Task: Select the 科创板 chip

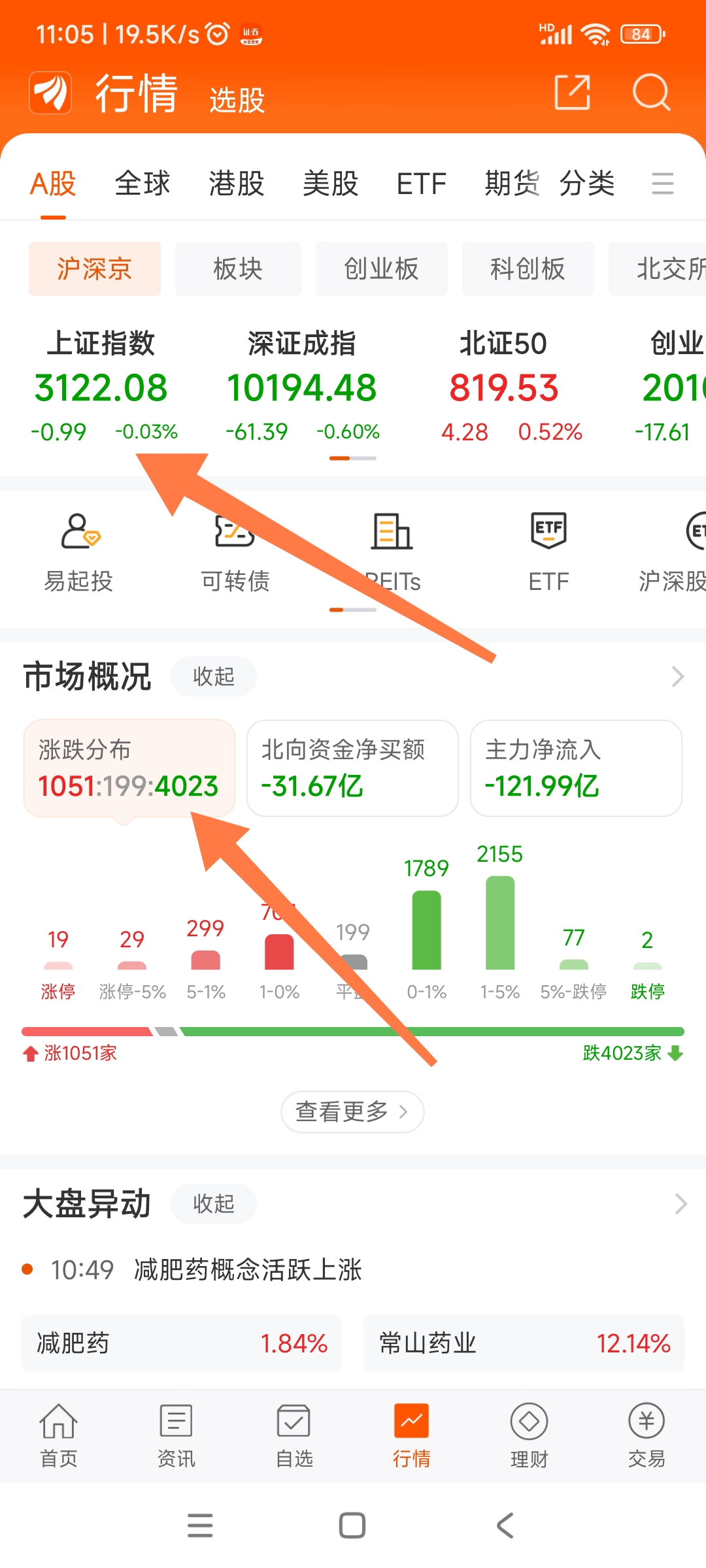Action: tap(528, 269)
